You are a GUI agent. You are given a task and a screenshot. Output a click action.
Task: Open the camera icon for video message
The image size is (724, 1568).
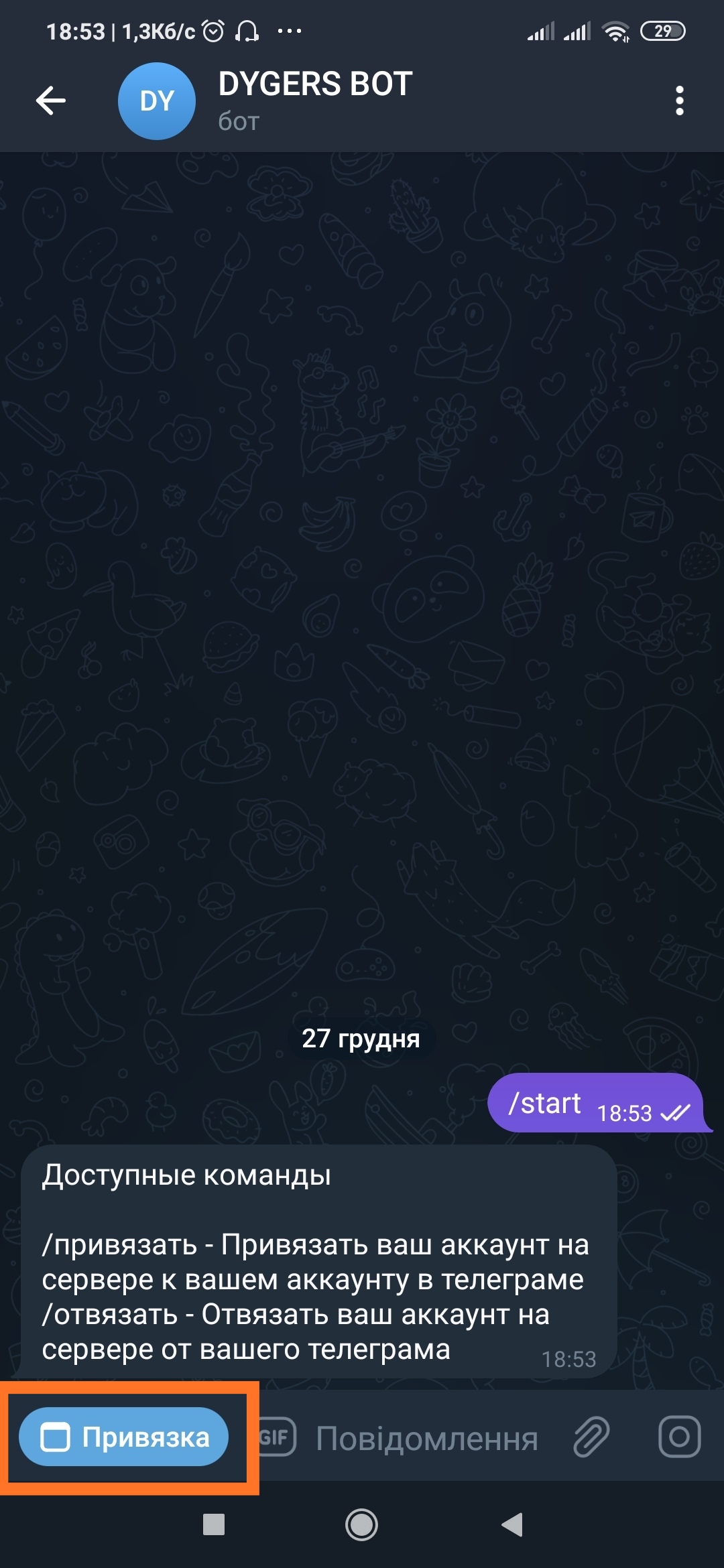[x=679, y=1437]
